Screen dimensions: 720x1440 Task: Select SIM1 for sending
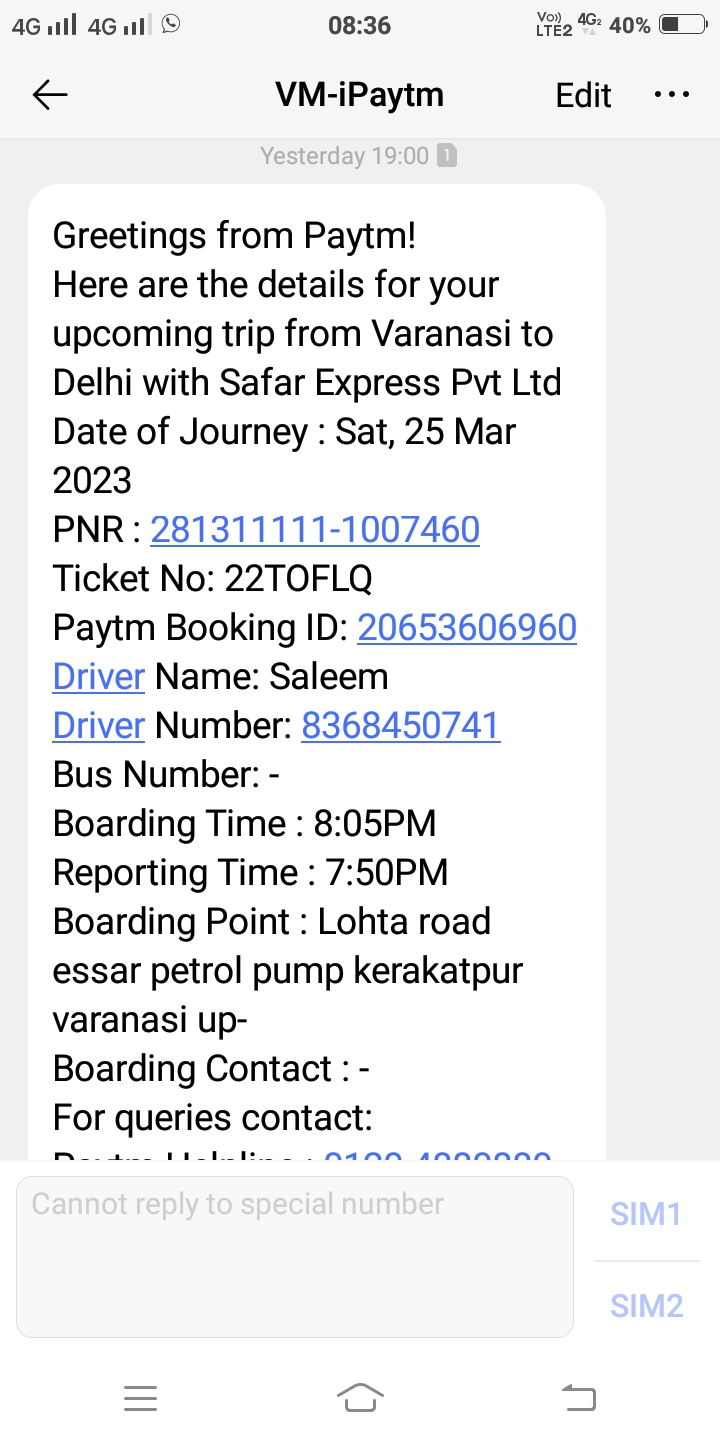(646, 1214)
